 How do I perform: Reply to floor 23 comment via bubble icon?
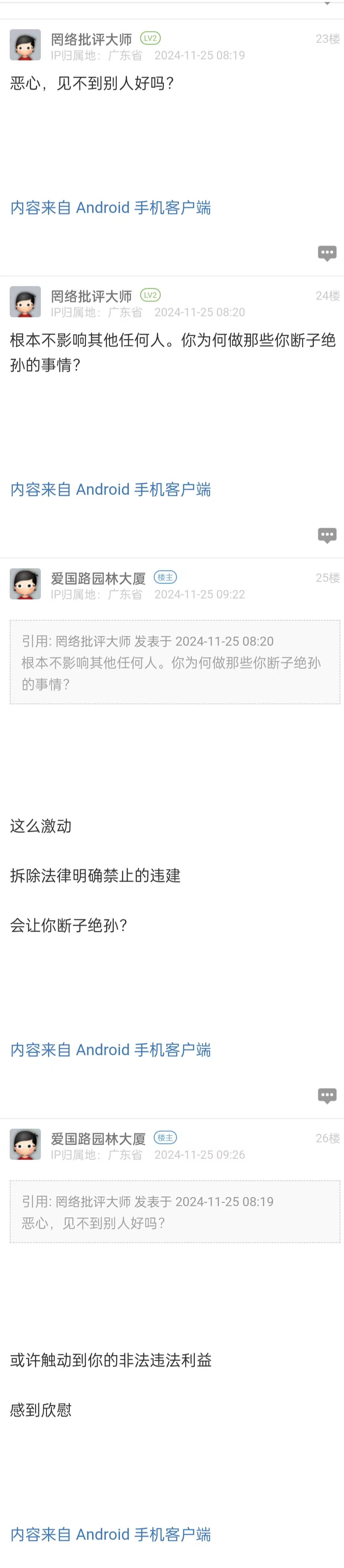(x=327, y=252)
